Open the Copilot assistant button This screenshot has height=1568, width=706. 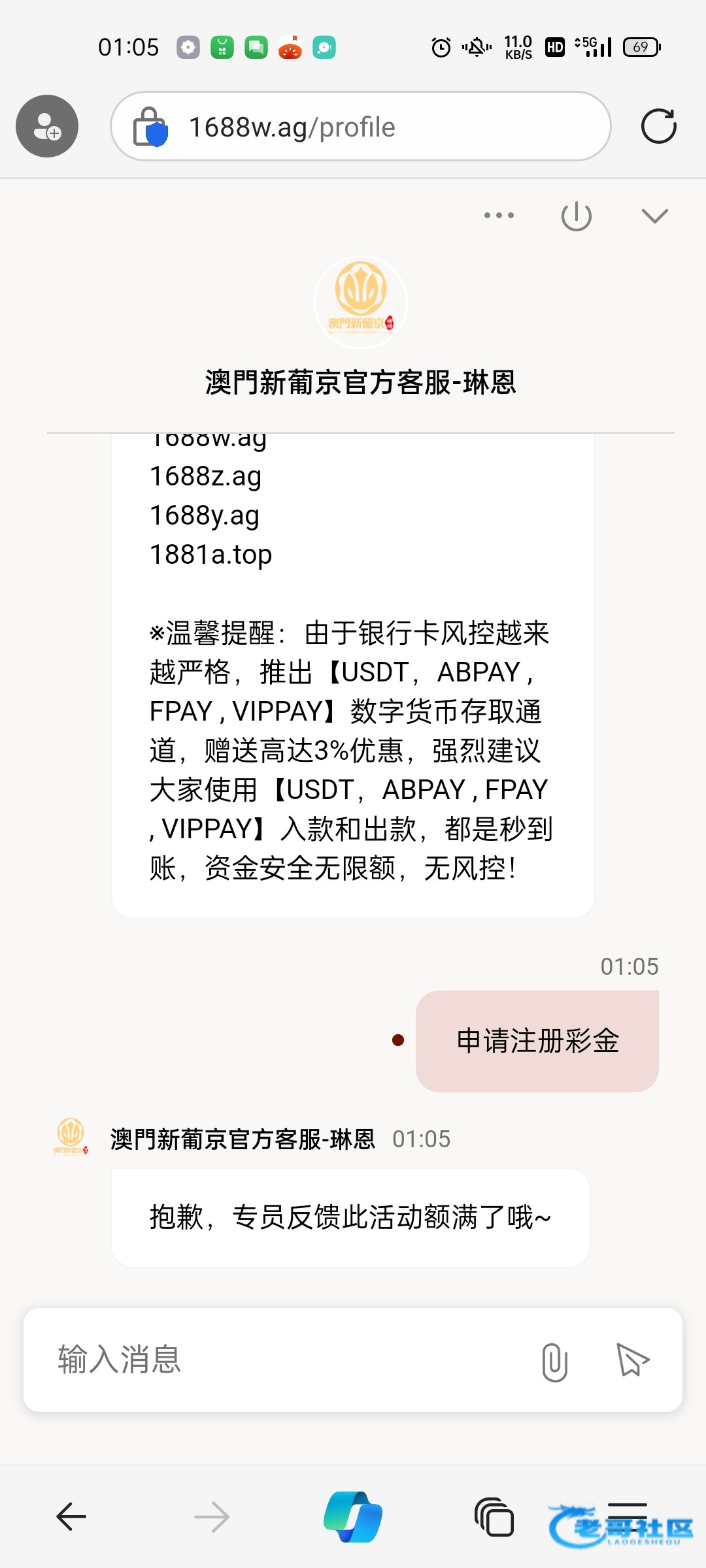coord(353,1516)
